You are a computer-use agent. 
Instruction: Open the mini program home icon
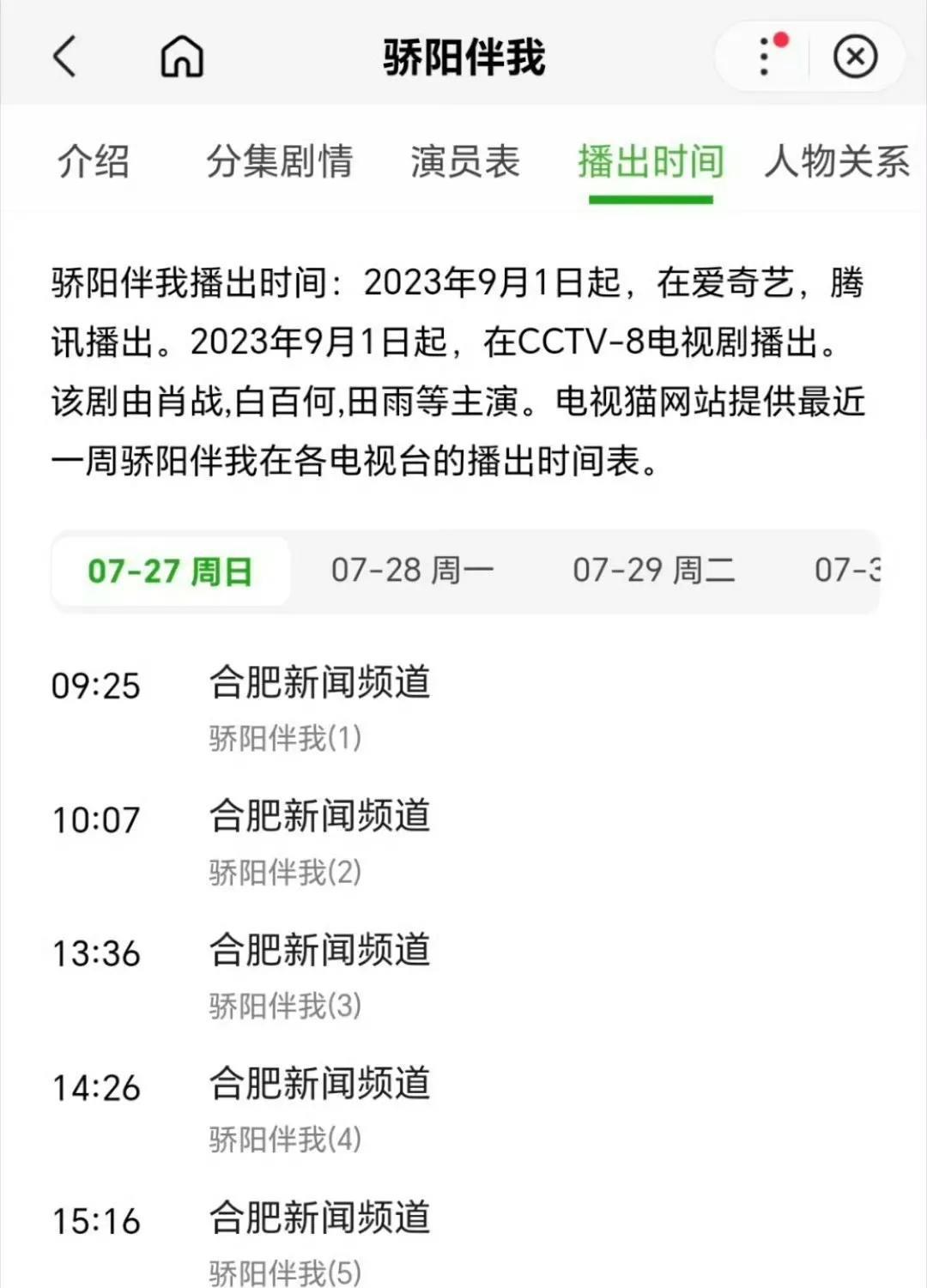tap(182, 57)
